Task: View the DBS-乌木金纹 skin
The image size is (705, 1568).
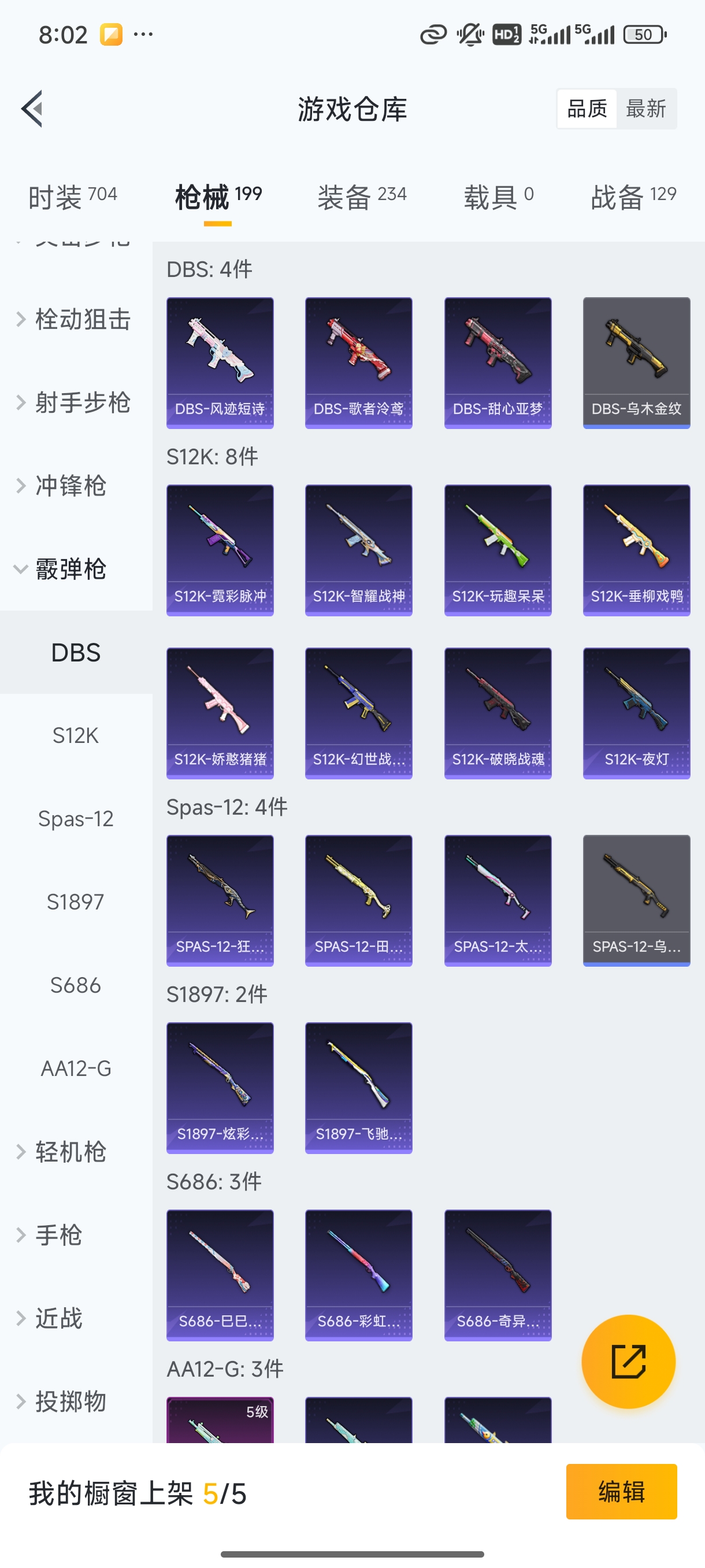Action: point(636,363)
